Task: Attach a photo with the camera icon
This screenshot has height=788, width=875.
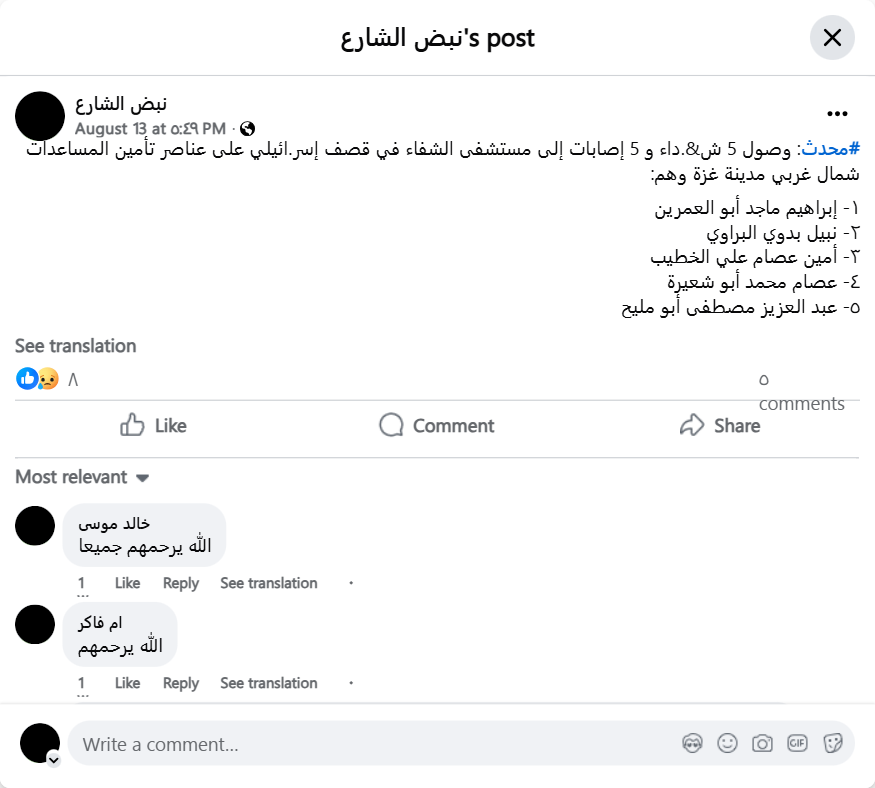Action: [762, 743]
